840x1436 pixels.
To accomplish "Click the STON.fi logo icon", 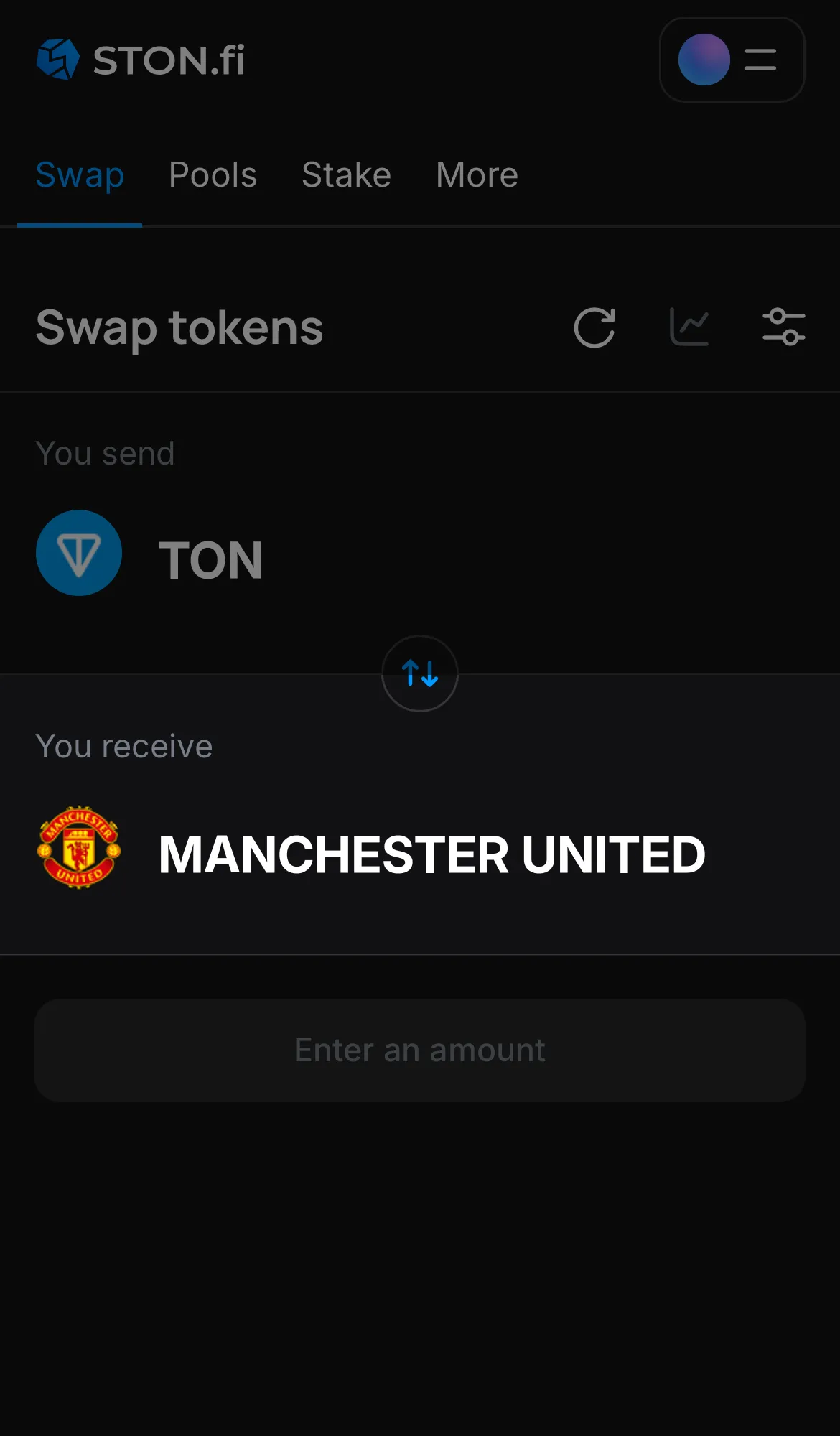I will click(x=57, y=60).
